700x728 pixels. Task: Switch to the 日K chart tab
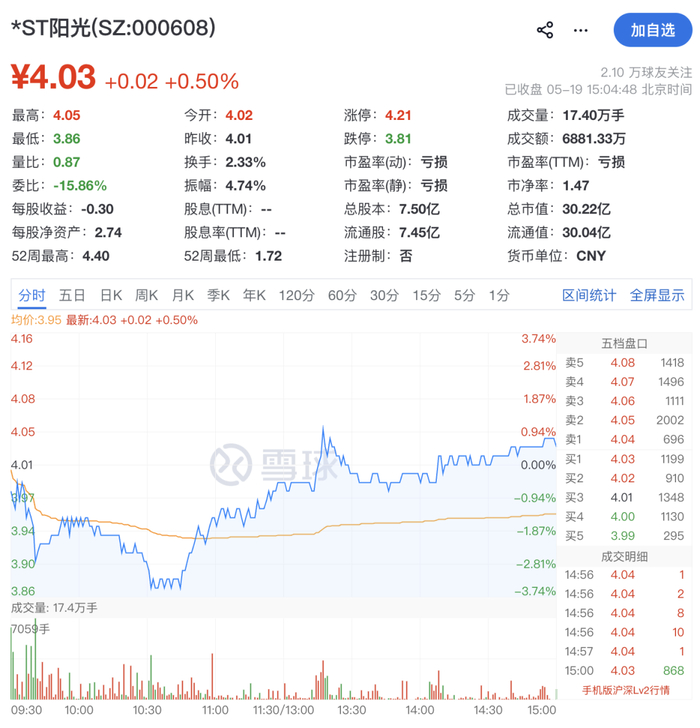pyautogui.click(x=111, y=295)
